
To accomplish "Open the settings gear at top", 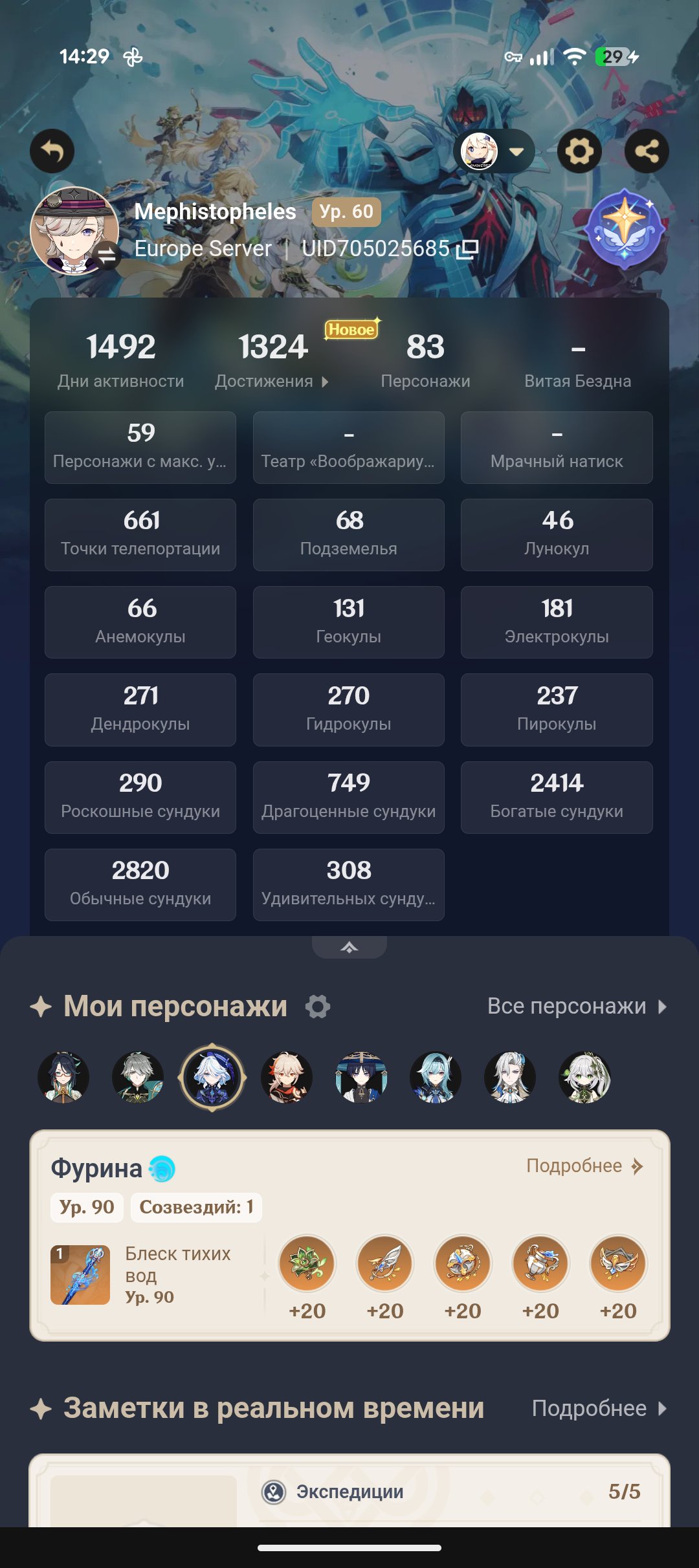I will [x=579, y=151].
